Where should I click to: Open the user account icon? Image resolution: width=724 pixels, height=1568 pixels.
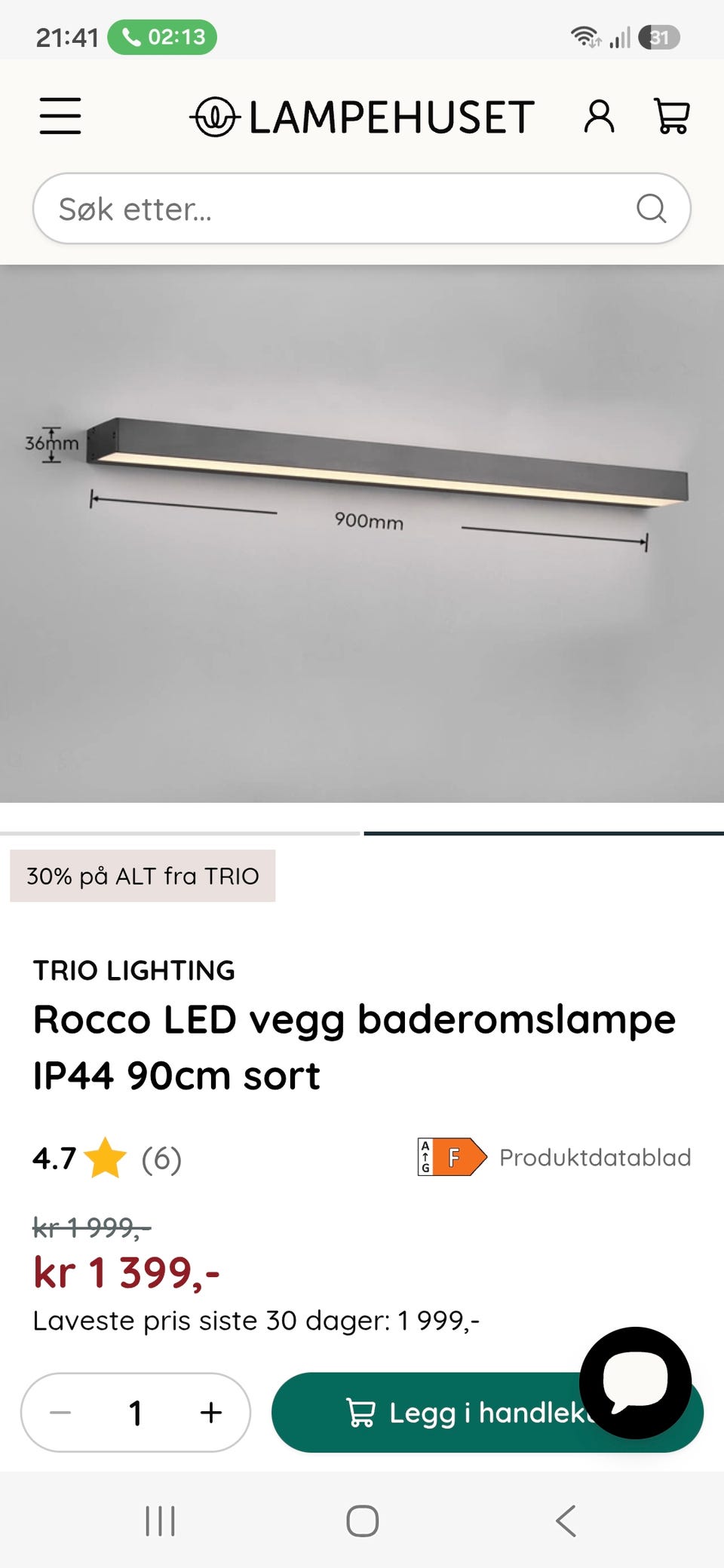tap(599, 117)
